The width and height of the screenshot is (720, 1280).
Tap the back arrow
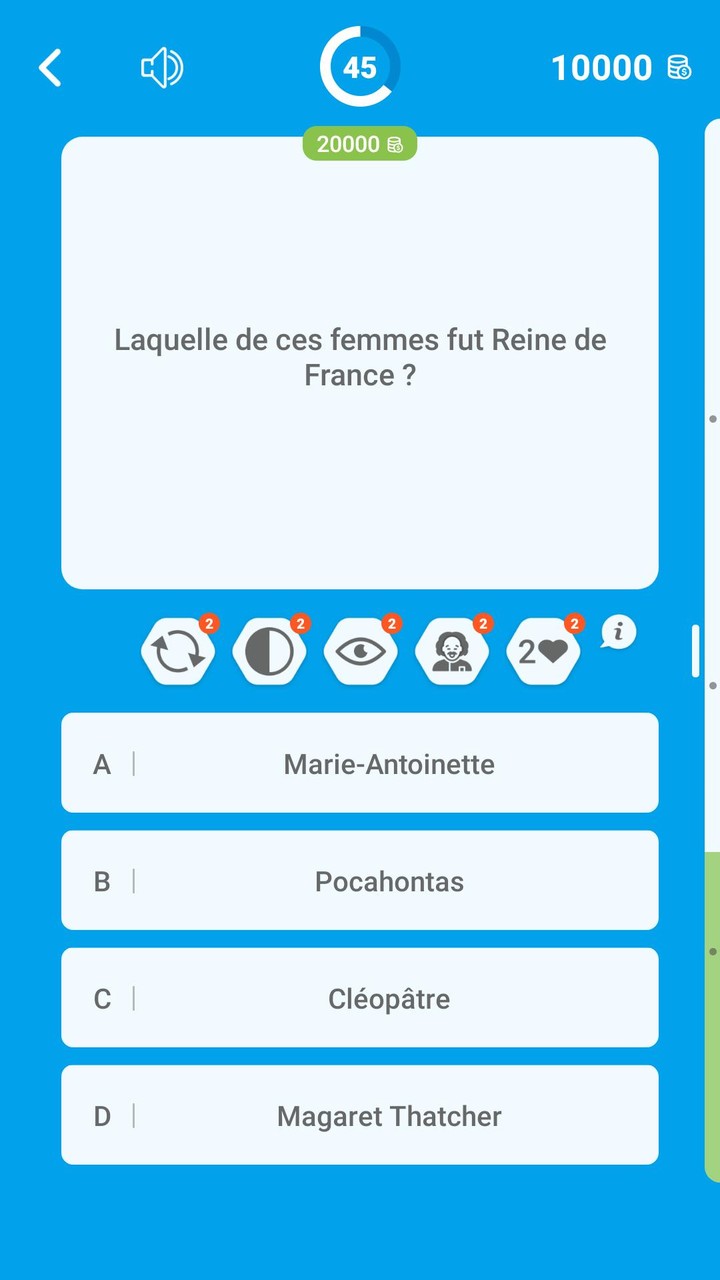(x=50, y=67)
